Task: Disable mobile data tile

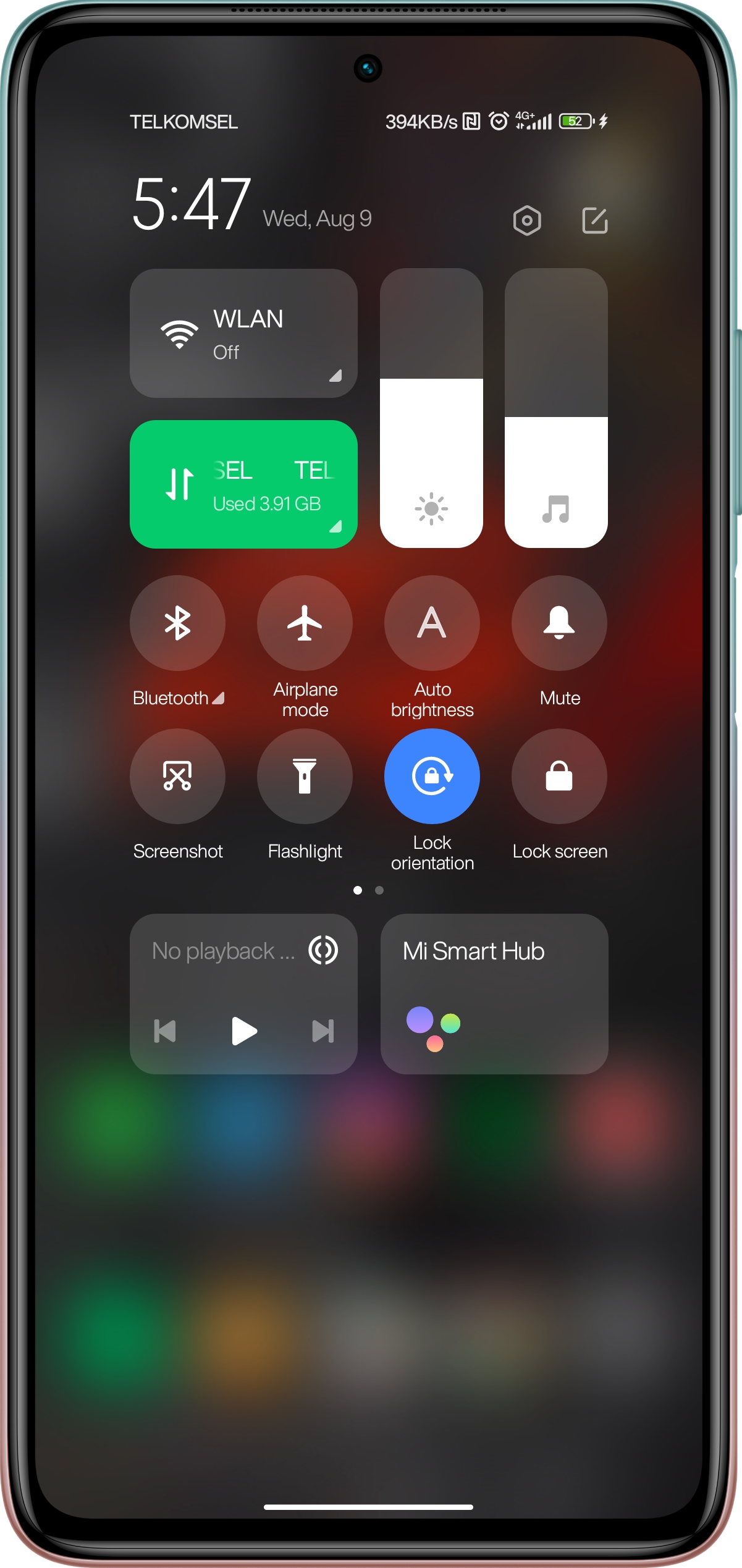Action: coord(243,484)
